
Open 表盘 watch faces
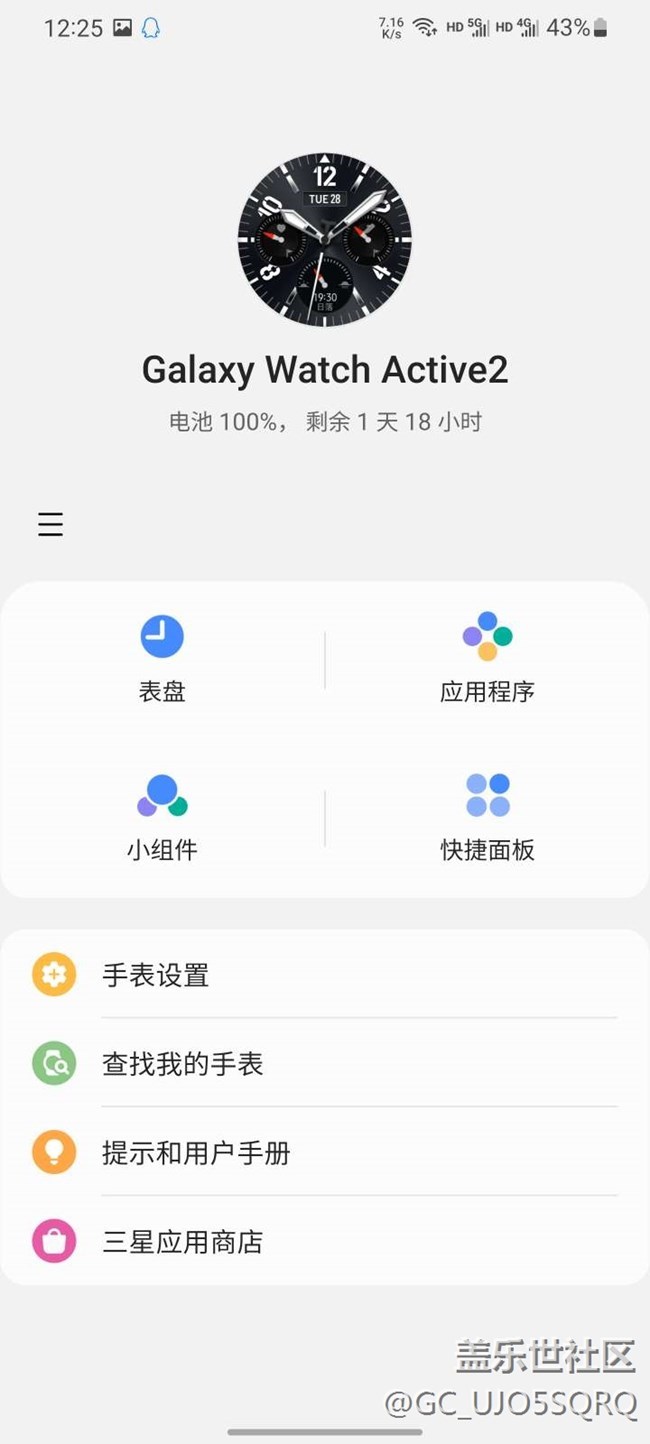click(162, 658)
